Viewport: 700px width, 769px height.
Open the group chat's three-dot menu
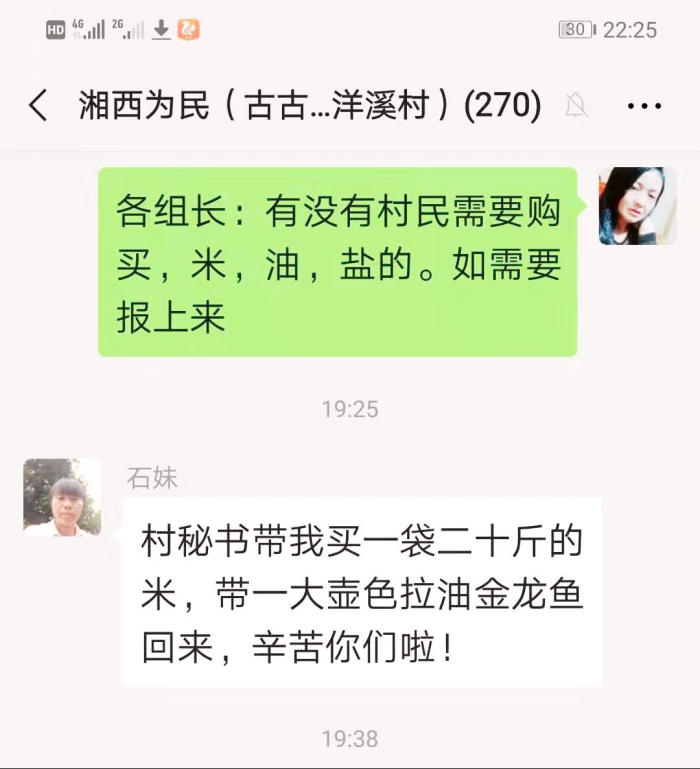coord(643,105)
